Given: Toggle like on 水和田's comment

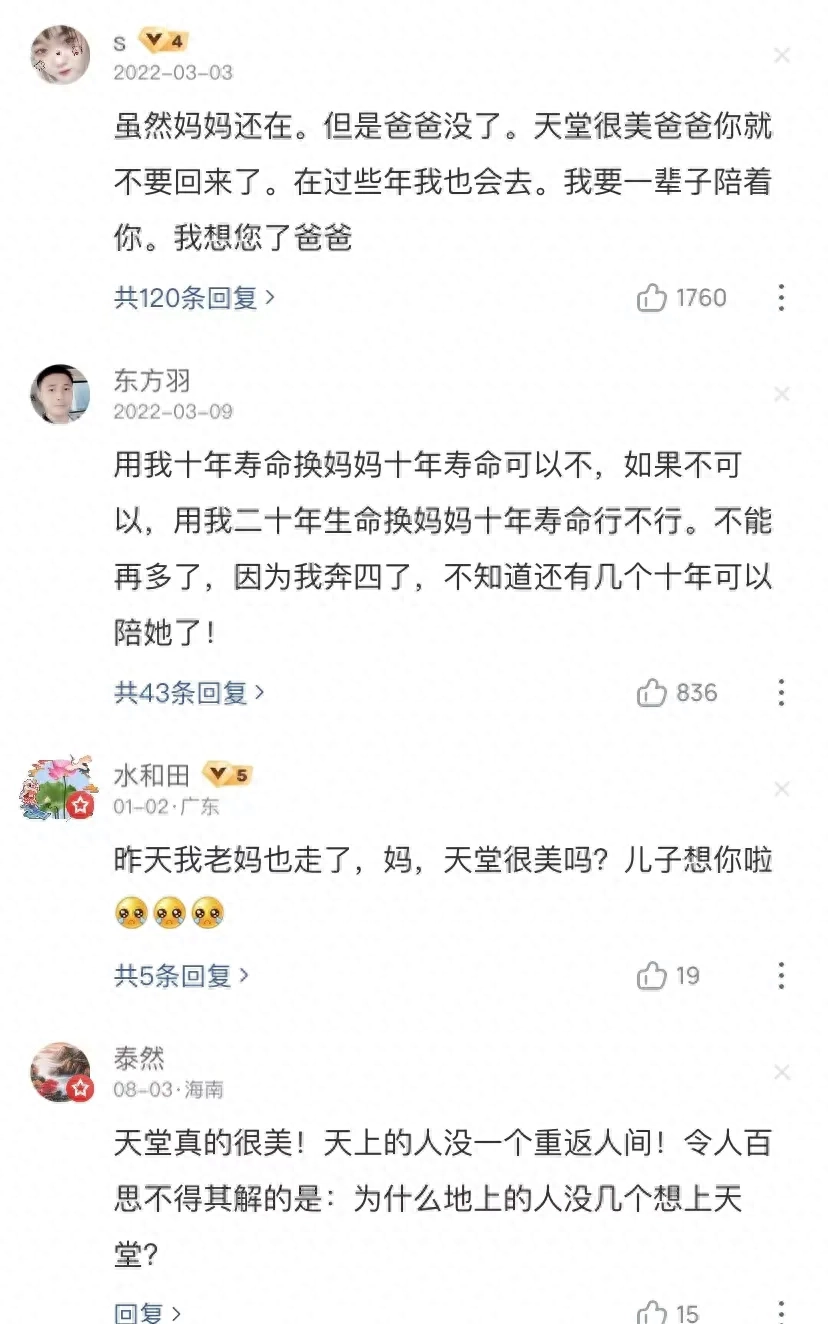Looking at the screenshot, I should (651, 976).
